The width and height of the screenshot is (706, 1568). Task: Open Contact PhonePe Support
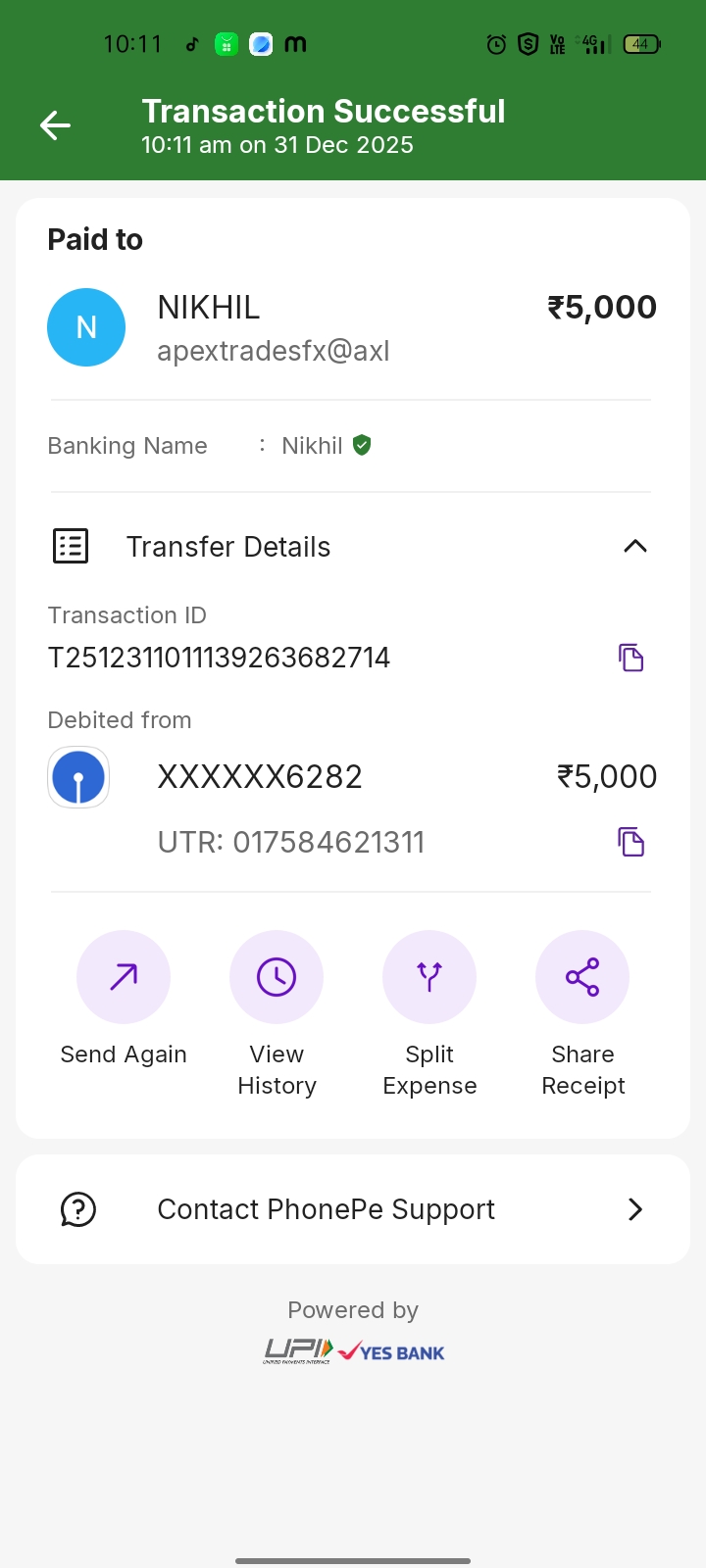353,1209
